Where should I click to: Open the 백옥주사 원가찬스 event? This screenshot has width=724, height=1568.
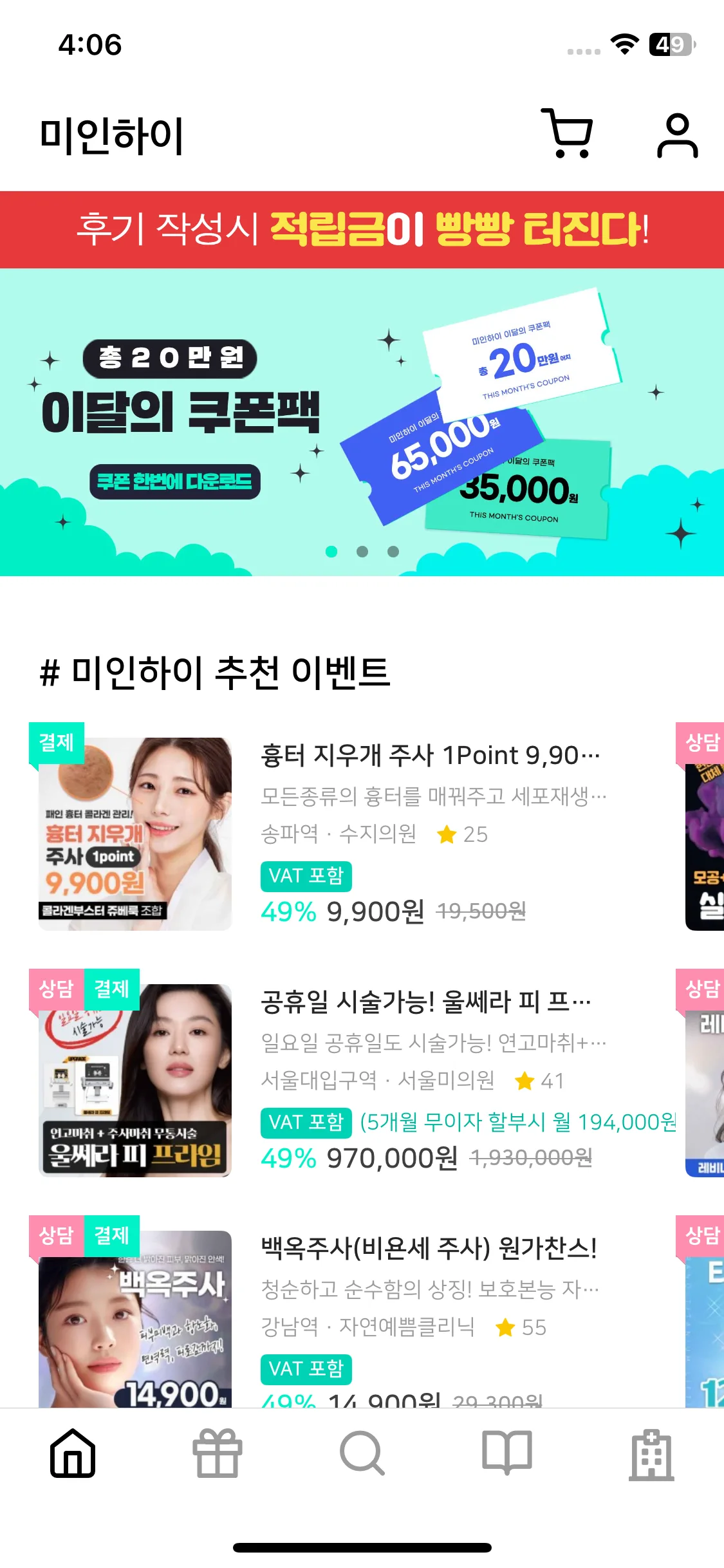click(428, 1248)
